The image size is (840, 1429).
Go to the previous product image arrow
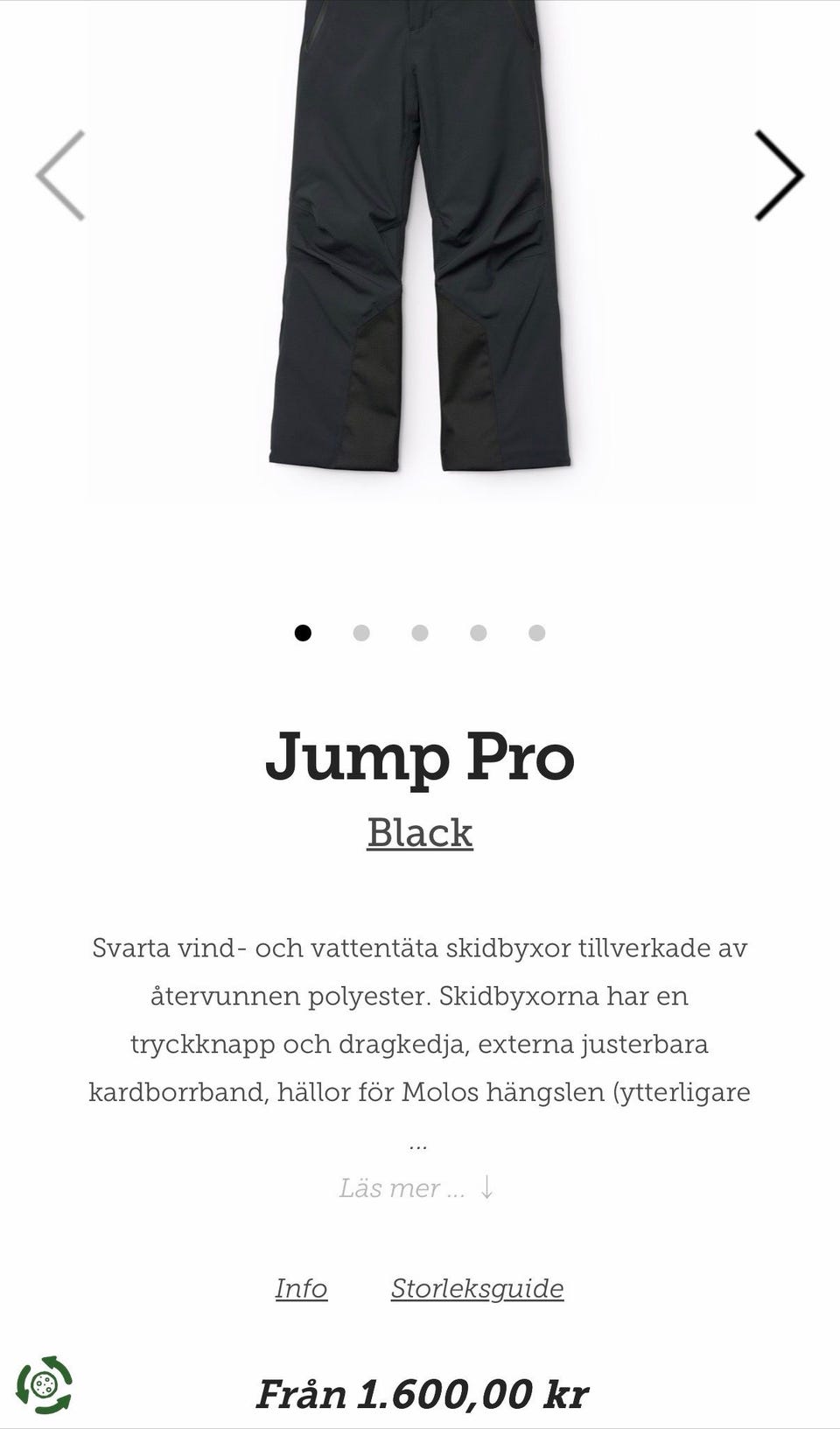pos(60,175)
